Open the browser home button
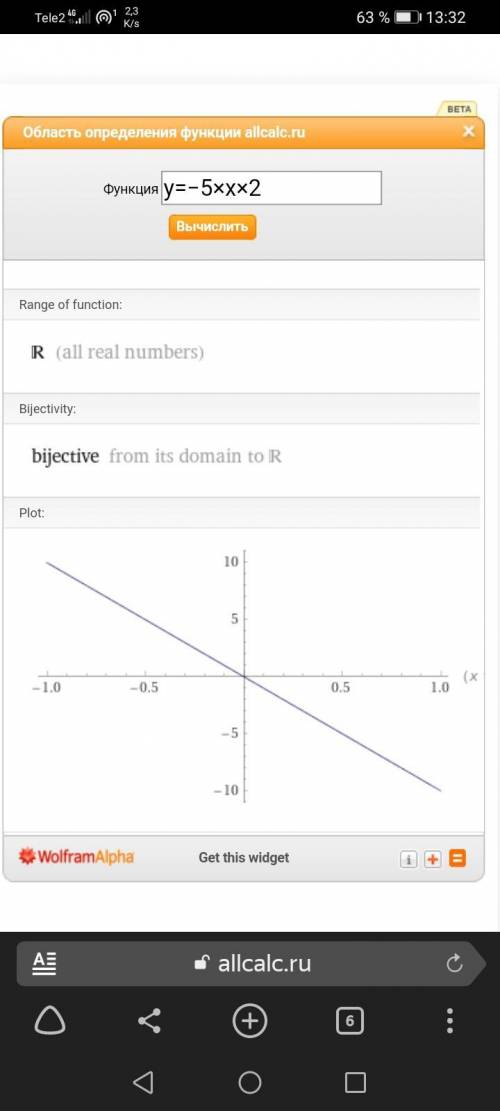 50,1021
